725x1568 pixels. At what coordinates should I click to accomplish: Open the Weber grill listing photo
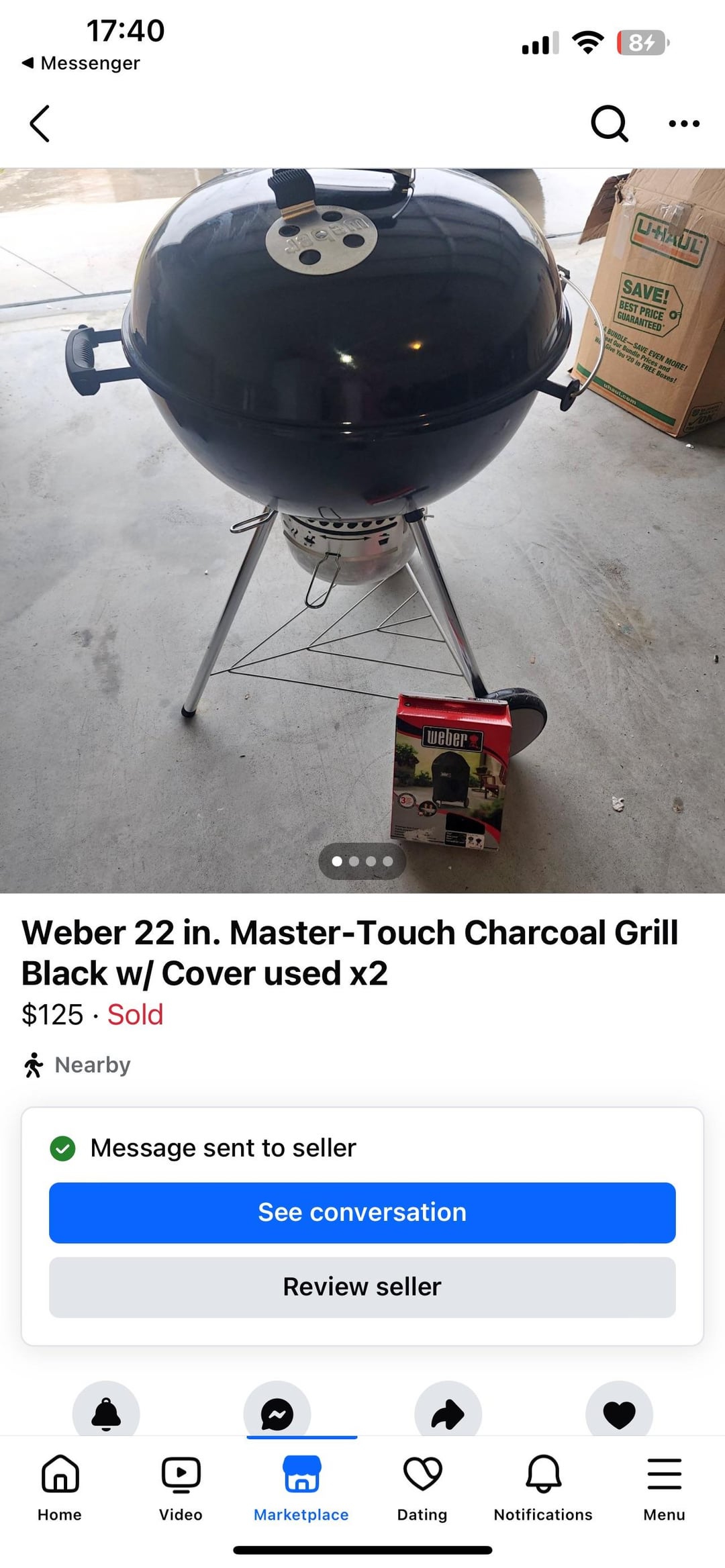(x=362, y=530)
